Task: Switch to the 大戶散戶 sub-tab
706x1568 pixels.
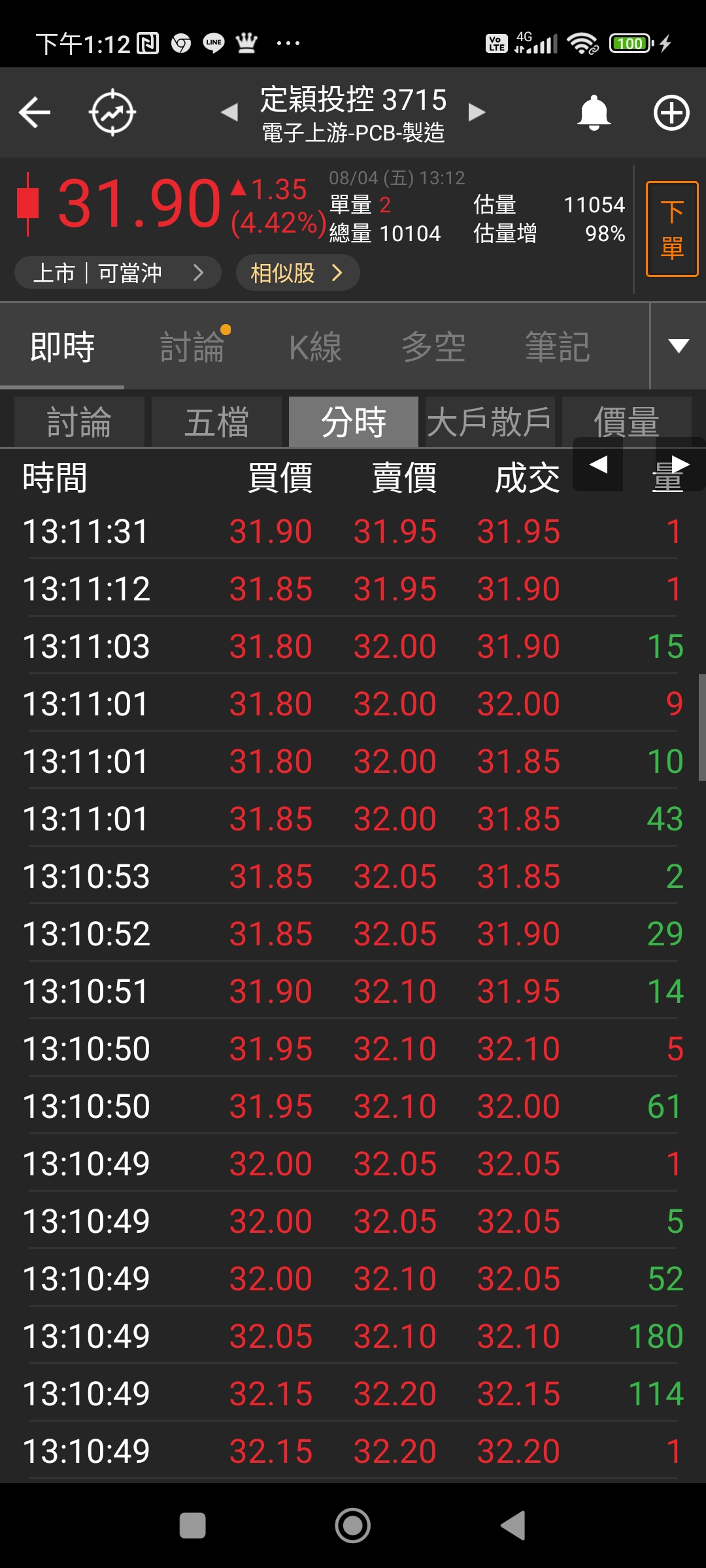Action: pos(489,421)
